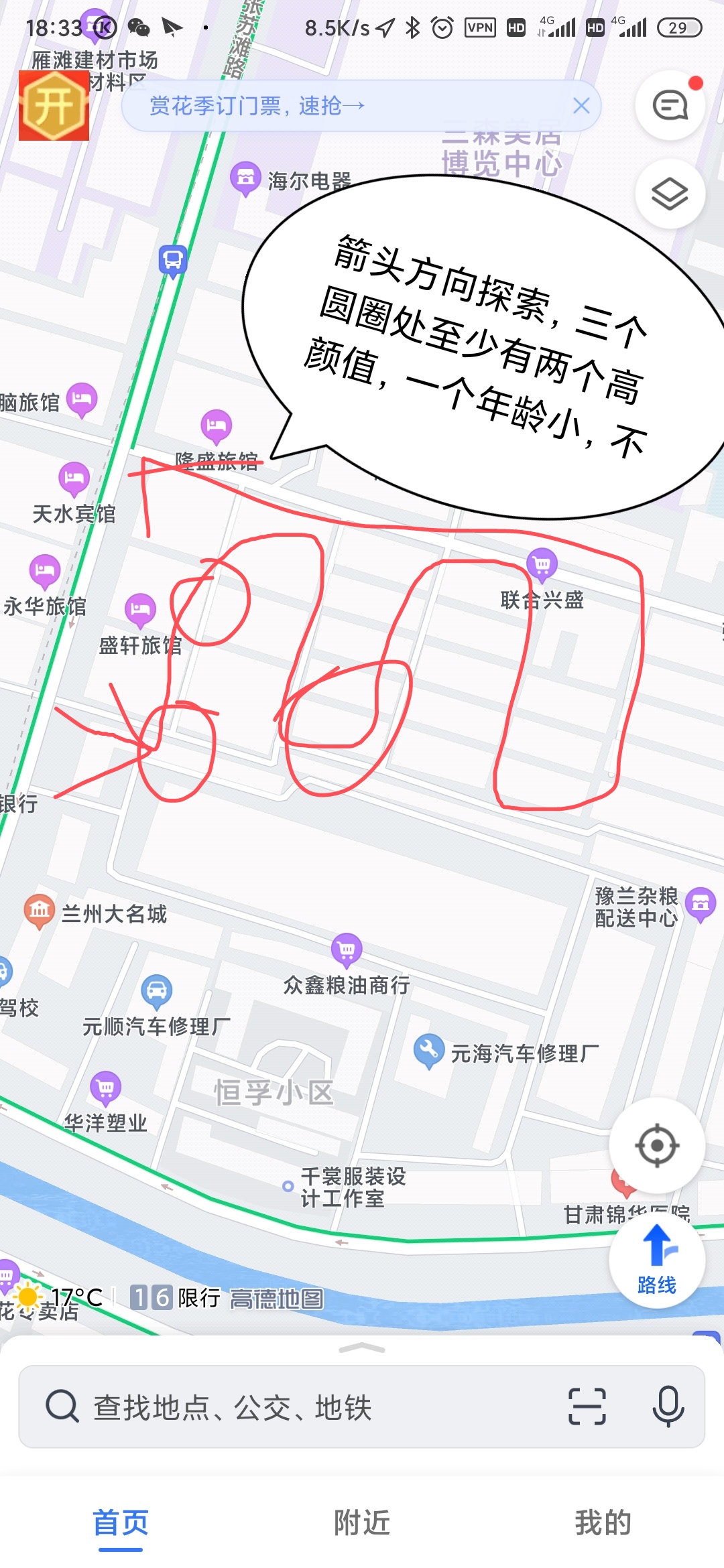The width and height of the screenshot is (724, 1568).
Task: Recenter map on my location
Action: (x=657, y=1145)
